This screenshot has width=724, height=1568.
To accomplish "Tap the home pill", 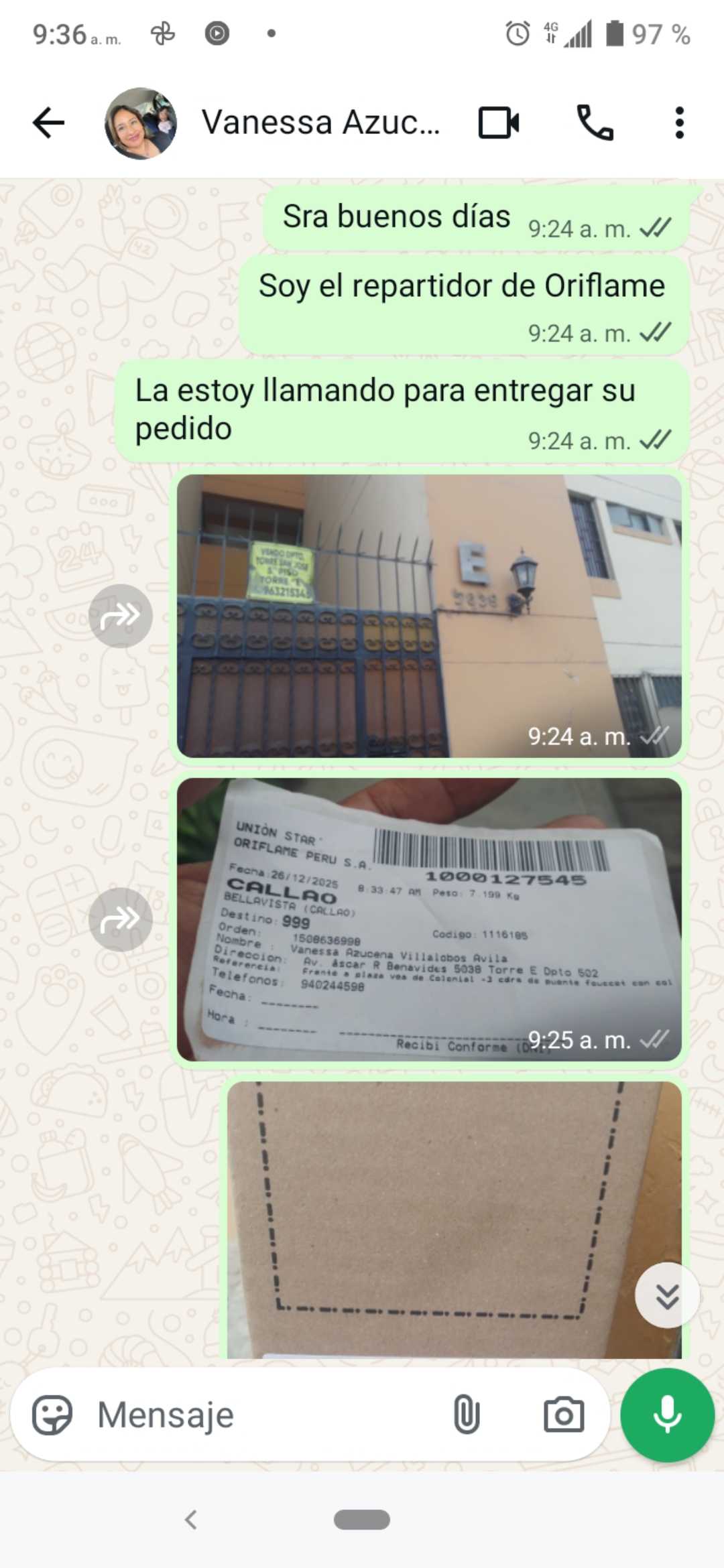I will (x=362, y=1520).
